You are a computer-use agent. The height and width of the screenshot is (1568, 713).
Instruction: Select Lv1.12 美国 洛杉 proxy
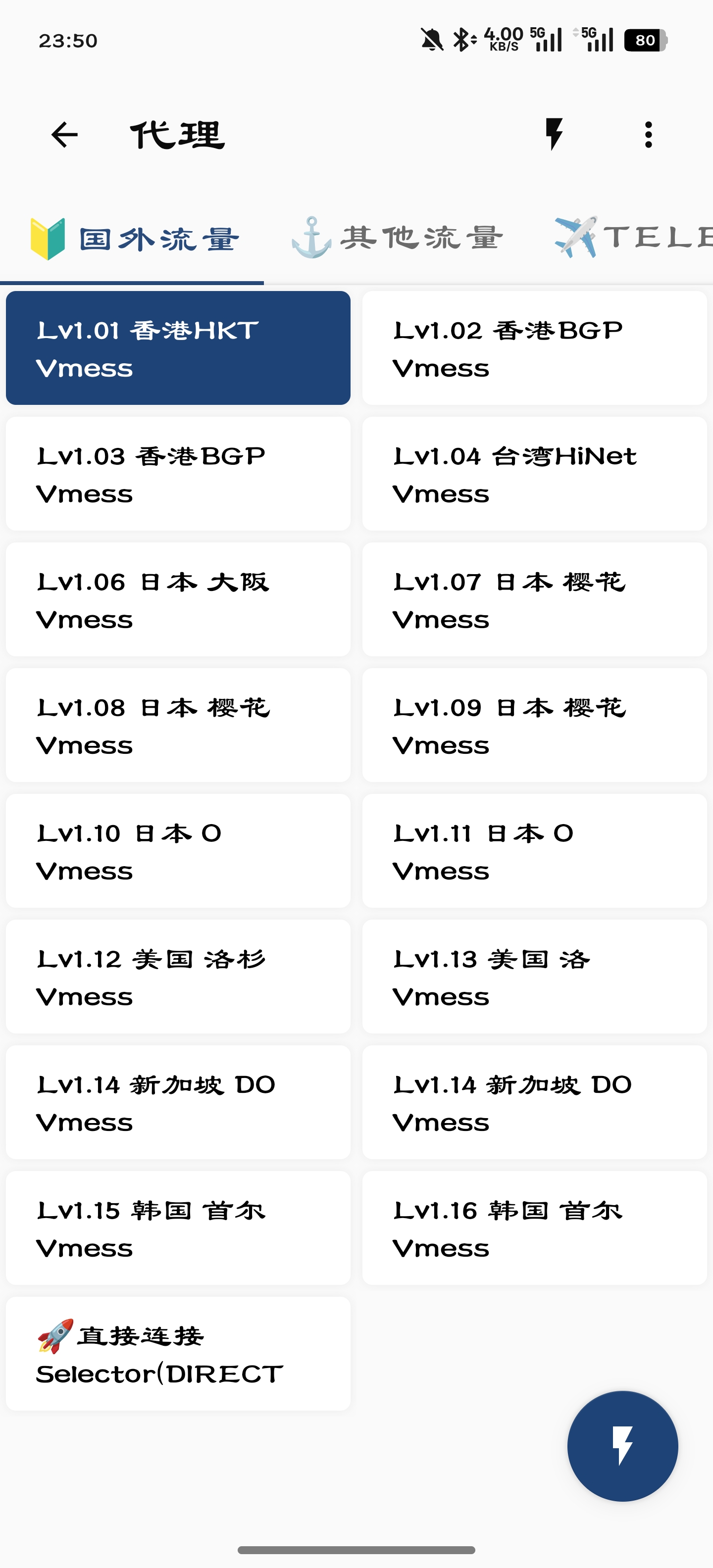click(178, 977)
